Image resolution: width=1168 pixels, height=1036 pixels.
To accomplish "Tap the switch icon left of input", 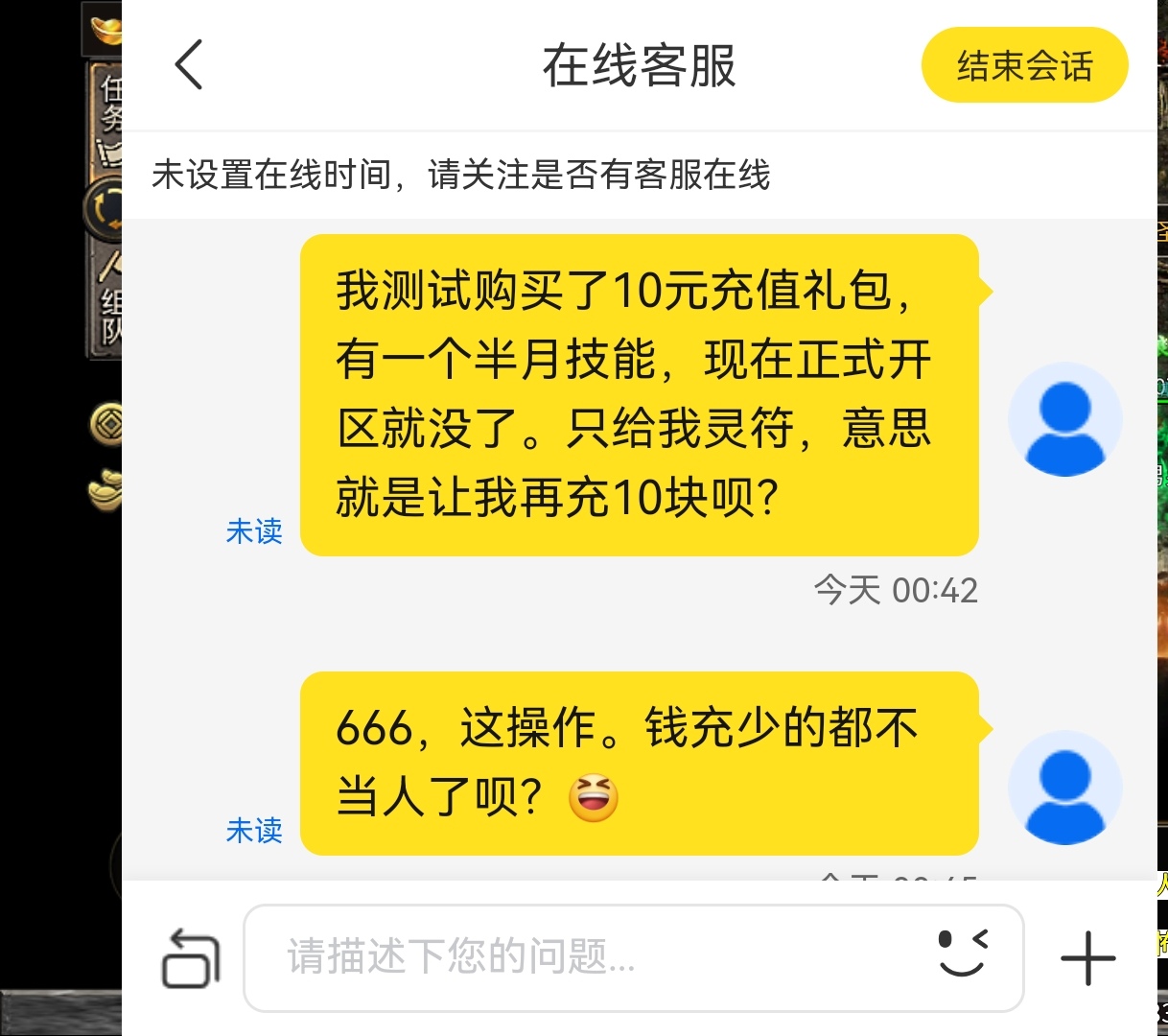I will point(190,958).
